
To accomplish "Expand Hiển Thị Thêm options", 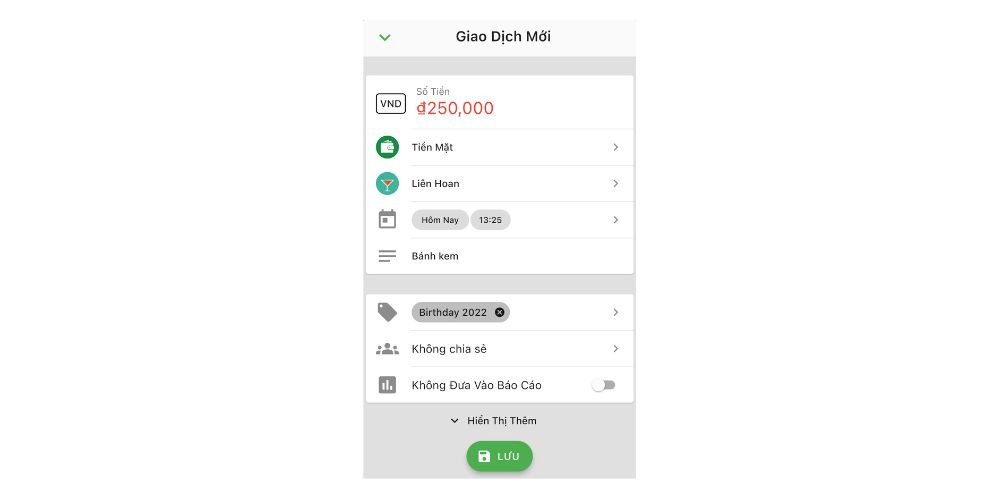I will pos(494,421).
